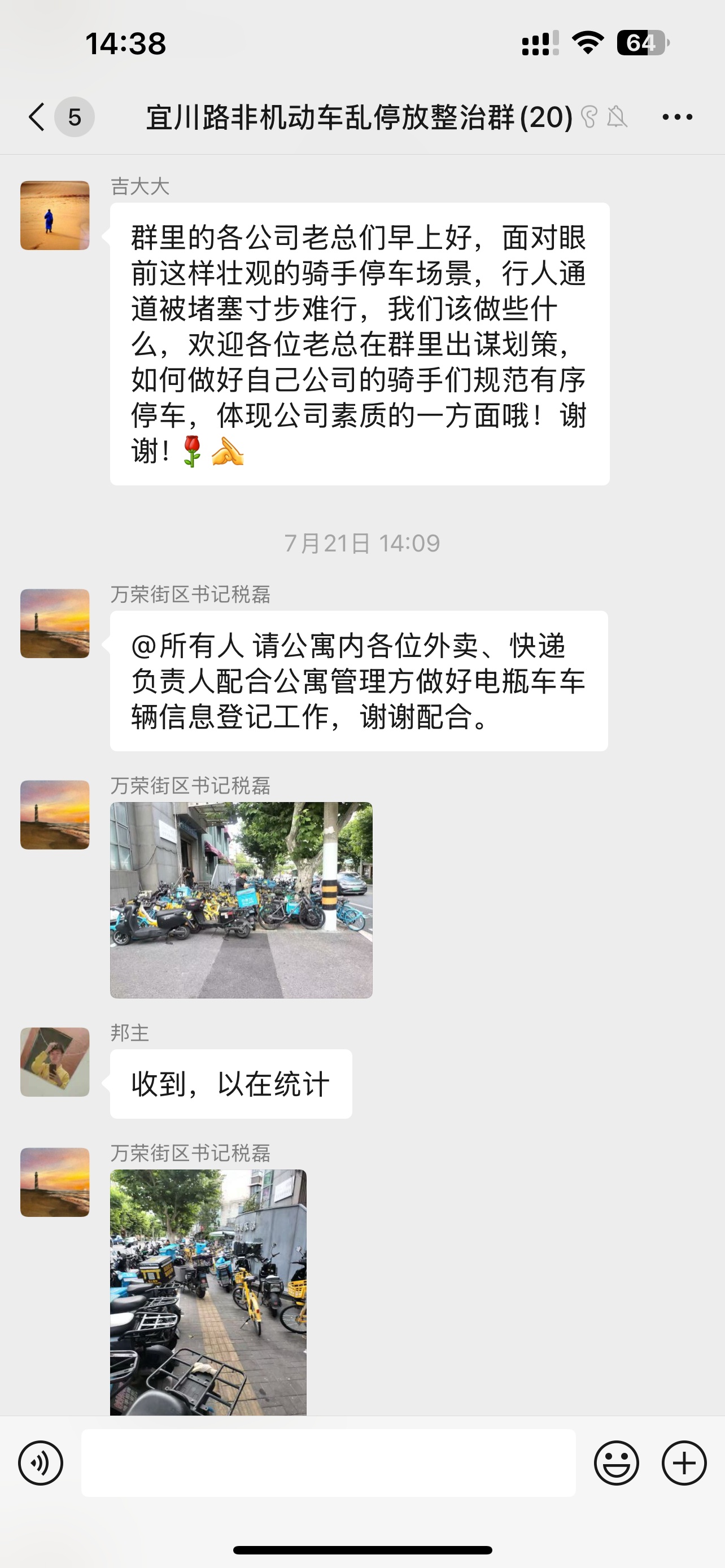Open the emoji sticker panel
The height and width of the screenshot is (1568, 725).
click(616, 1462)
